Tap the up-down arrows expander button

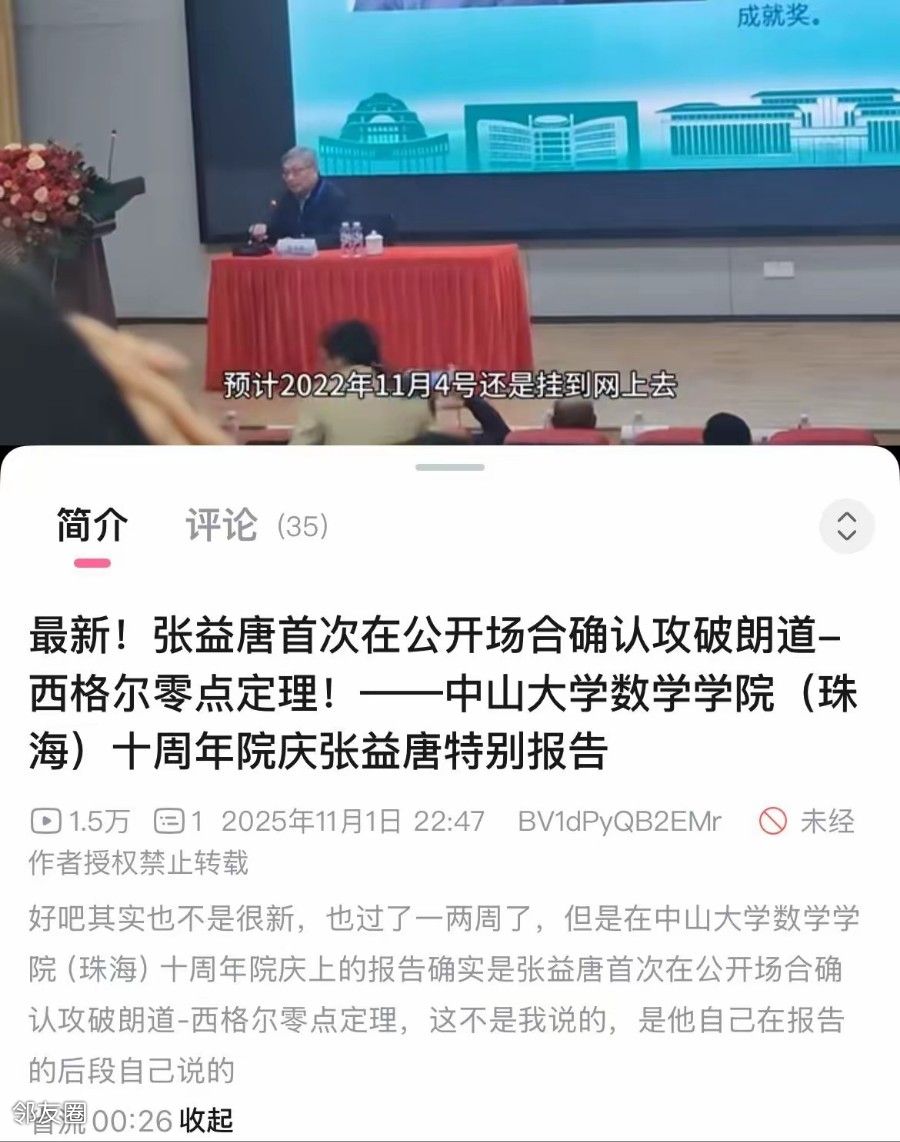click(846, 526)
